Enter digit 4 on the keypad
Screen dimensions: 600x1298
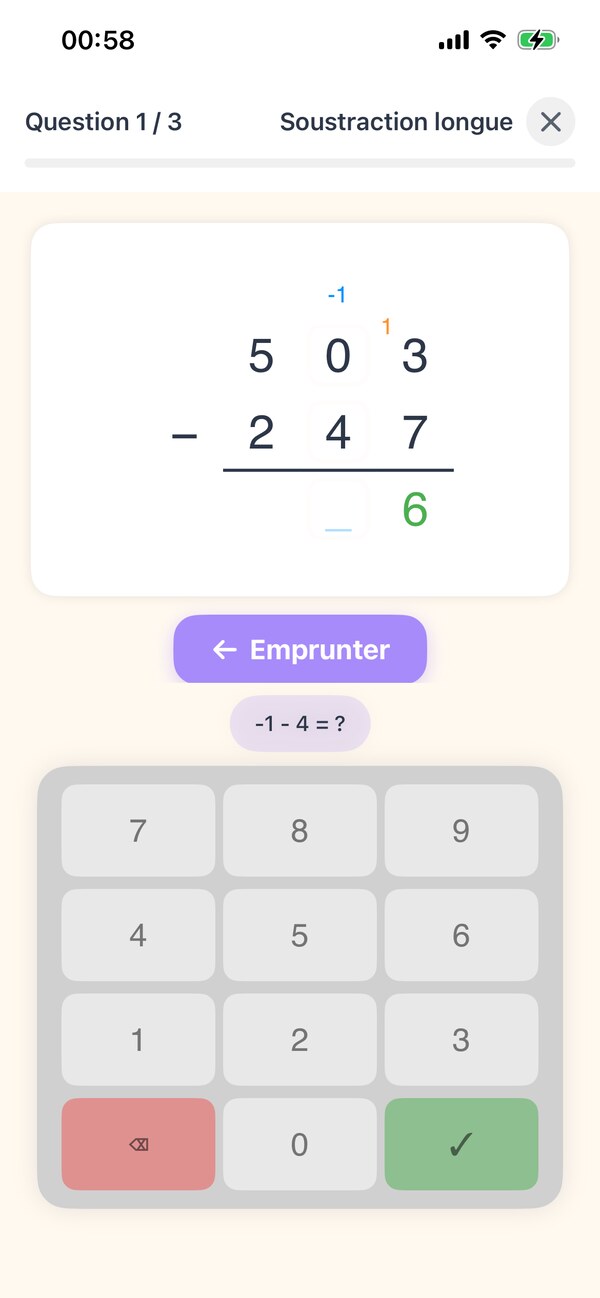[138, 935]
